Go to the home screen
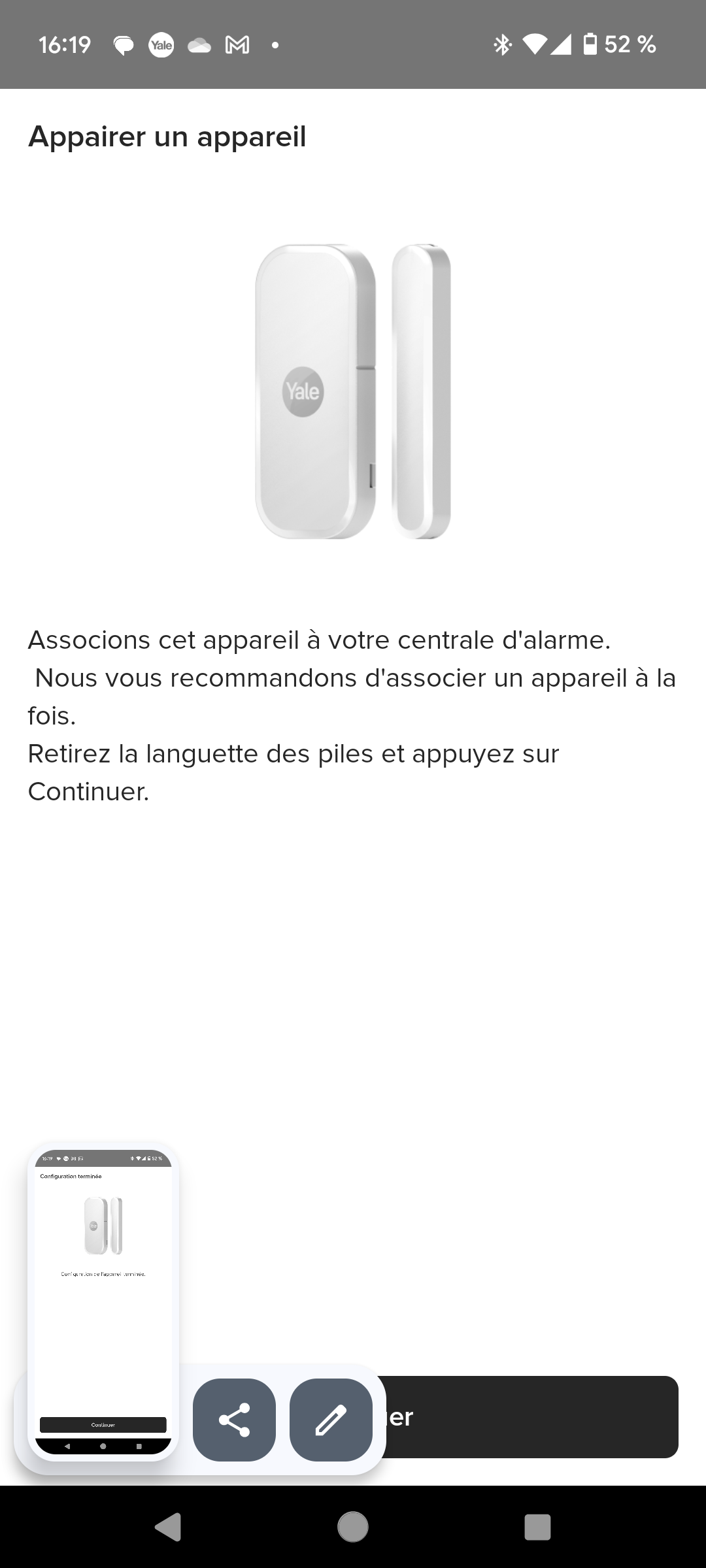The image size is (706, 1568). 353,1527
